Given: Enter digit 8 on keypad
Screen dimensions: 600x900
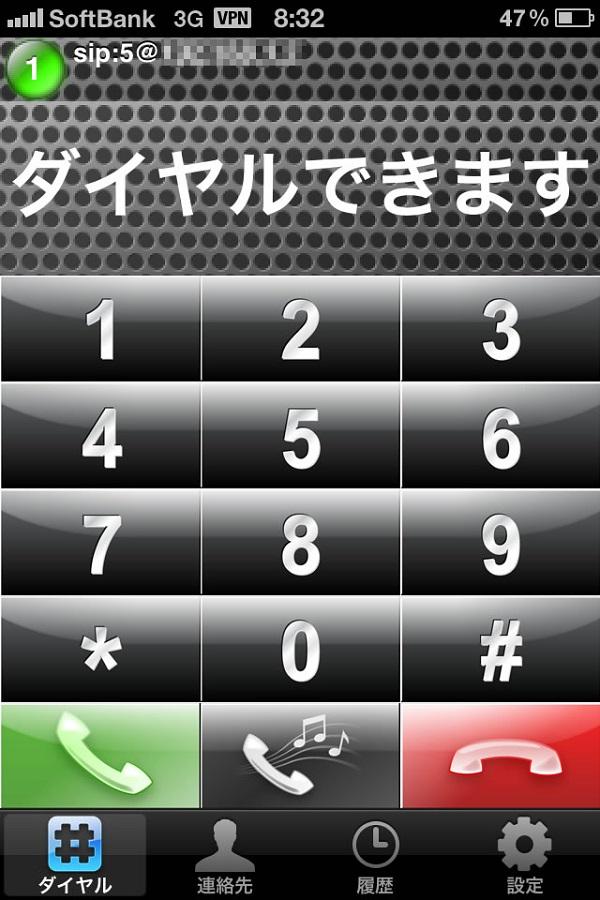Looking at the screenshot, I should [300, 543].
